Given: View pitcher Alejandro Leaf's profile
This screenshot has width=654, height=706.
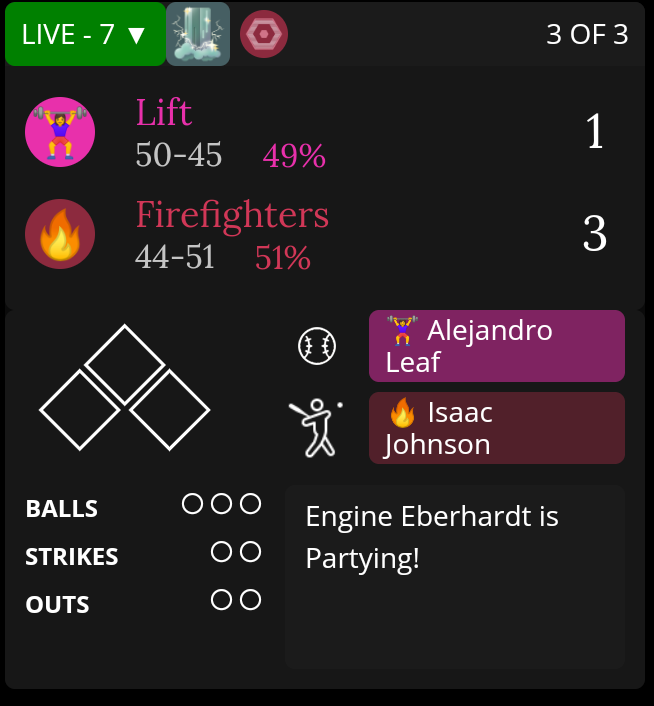Looking at the screenshot, I should click(496, 346).
